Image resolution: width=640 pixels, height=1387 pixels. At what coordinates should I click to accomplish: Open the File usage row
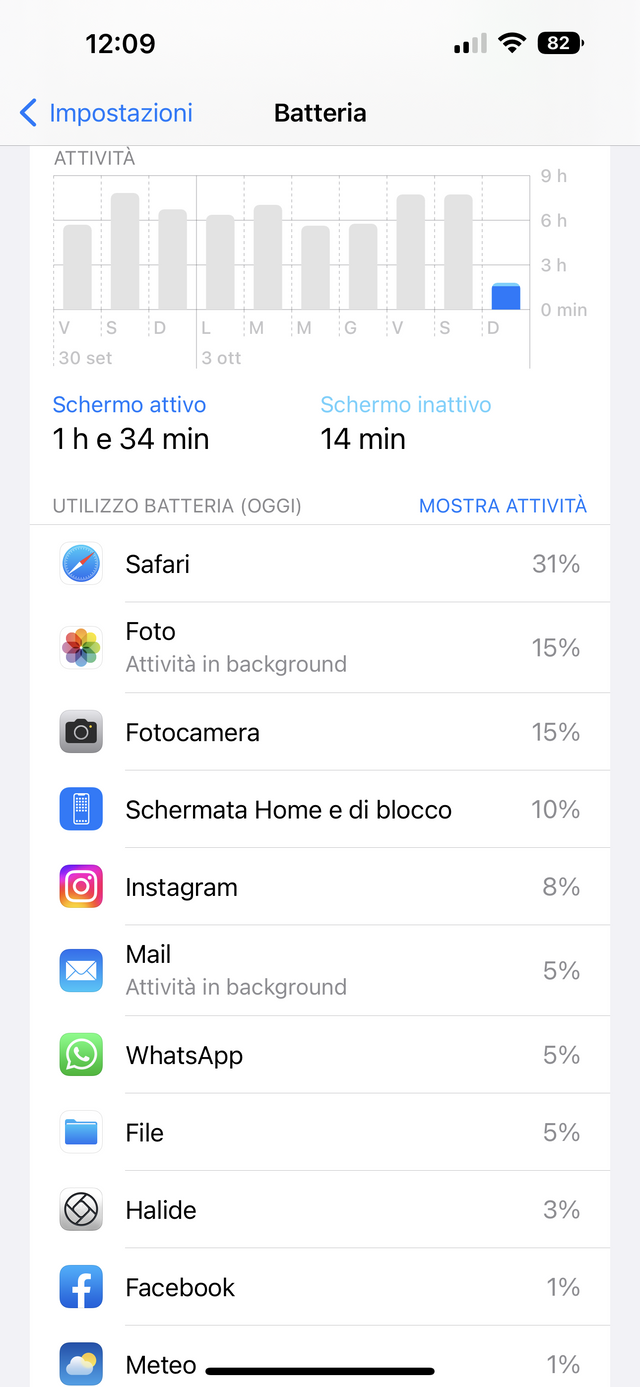[x=320, y=1132]
